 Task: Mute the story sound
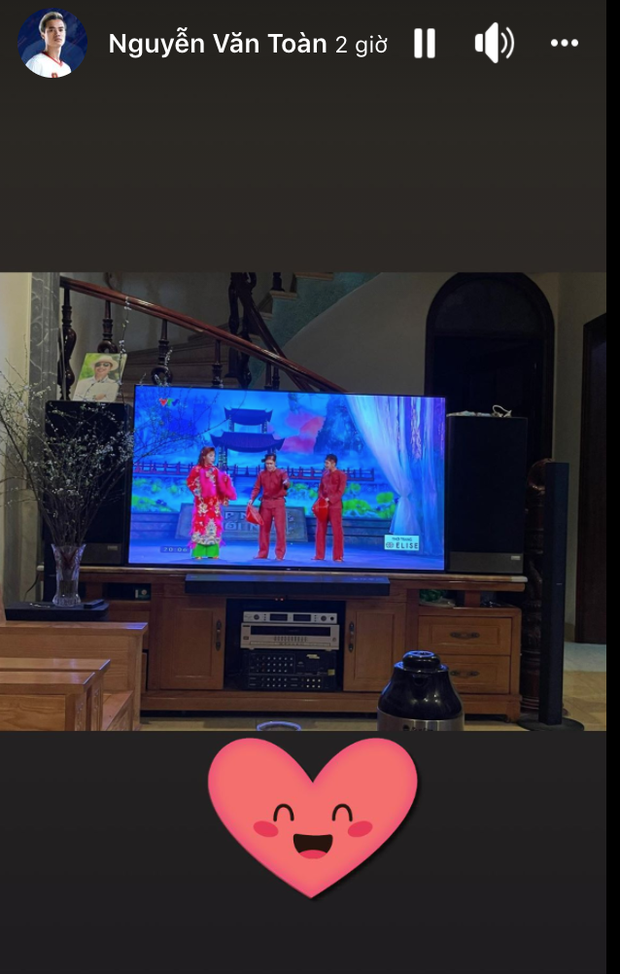click(494, 43)
